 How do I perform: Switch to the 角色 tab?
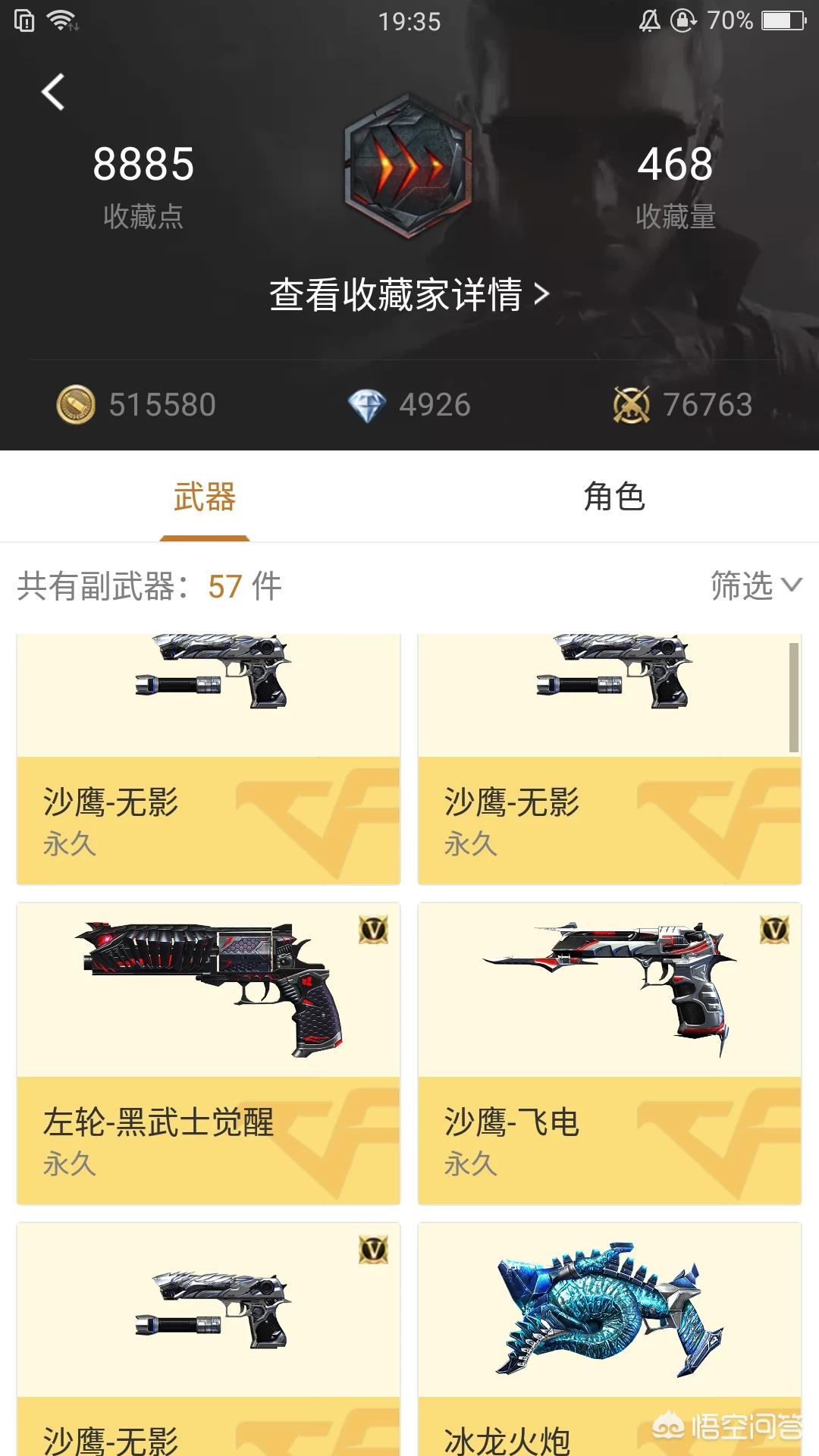613,497
